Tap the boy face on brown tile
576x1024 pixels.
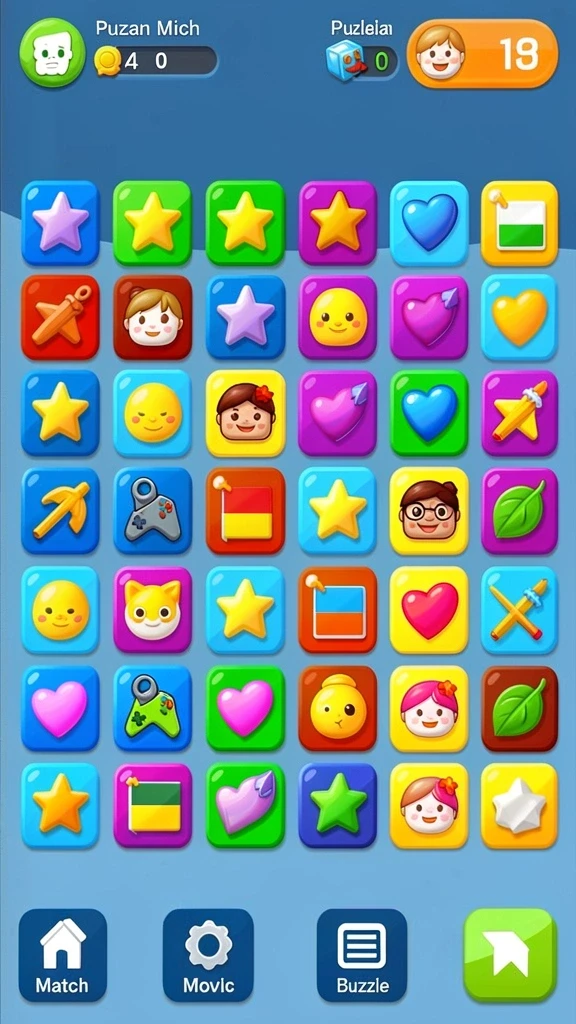(153, 317)
